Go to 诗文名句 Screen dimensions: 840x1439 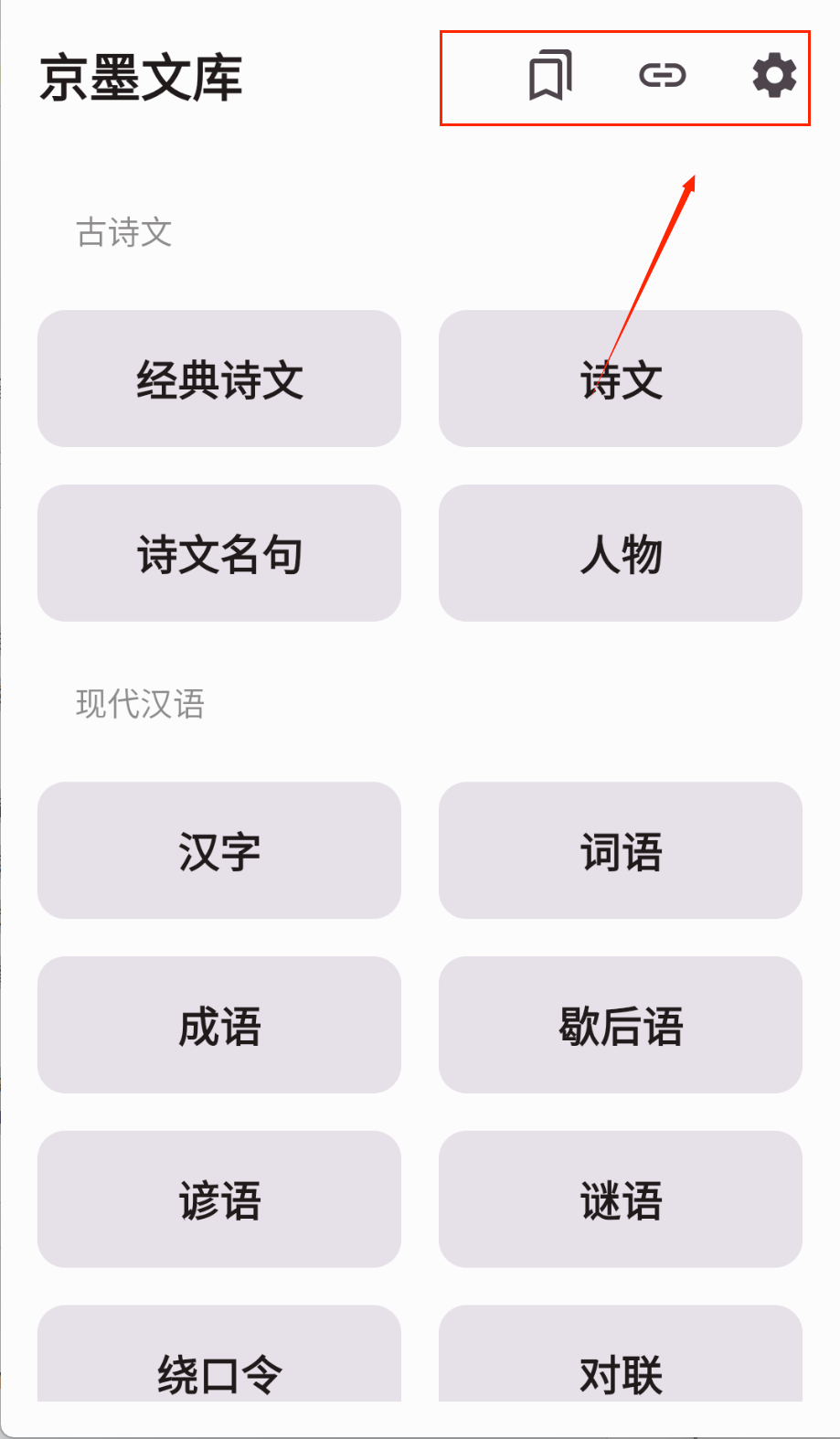pos(219,553)
